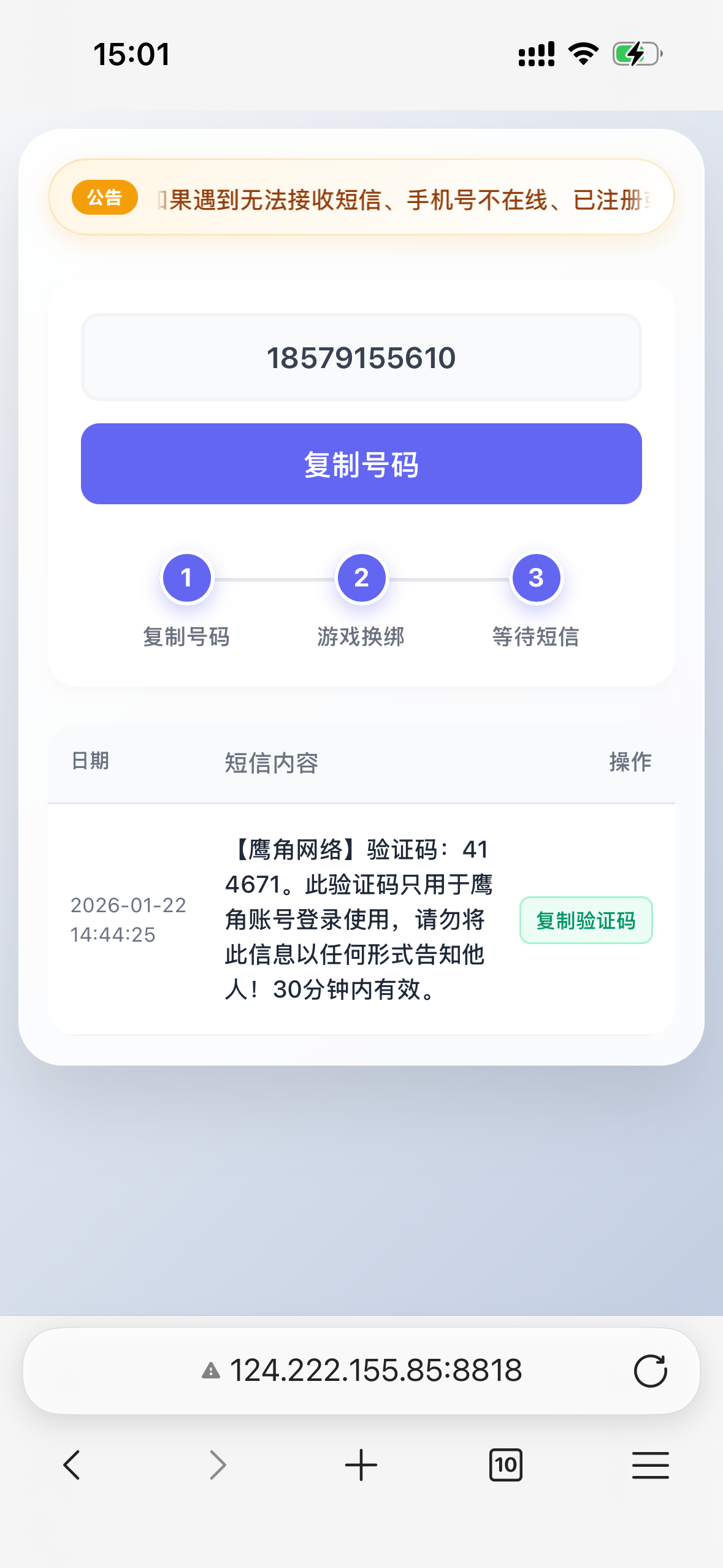Image resolution: width=723 pixels, height=1568 pixels.
Task: Reload the page with the refresh icon
Action: pyautogui.click(x=650, y=1370)
